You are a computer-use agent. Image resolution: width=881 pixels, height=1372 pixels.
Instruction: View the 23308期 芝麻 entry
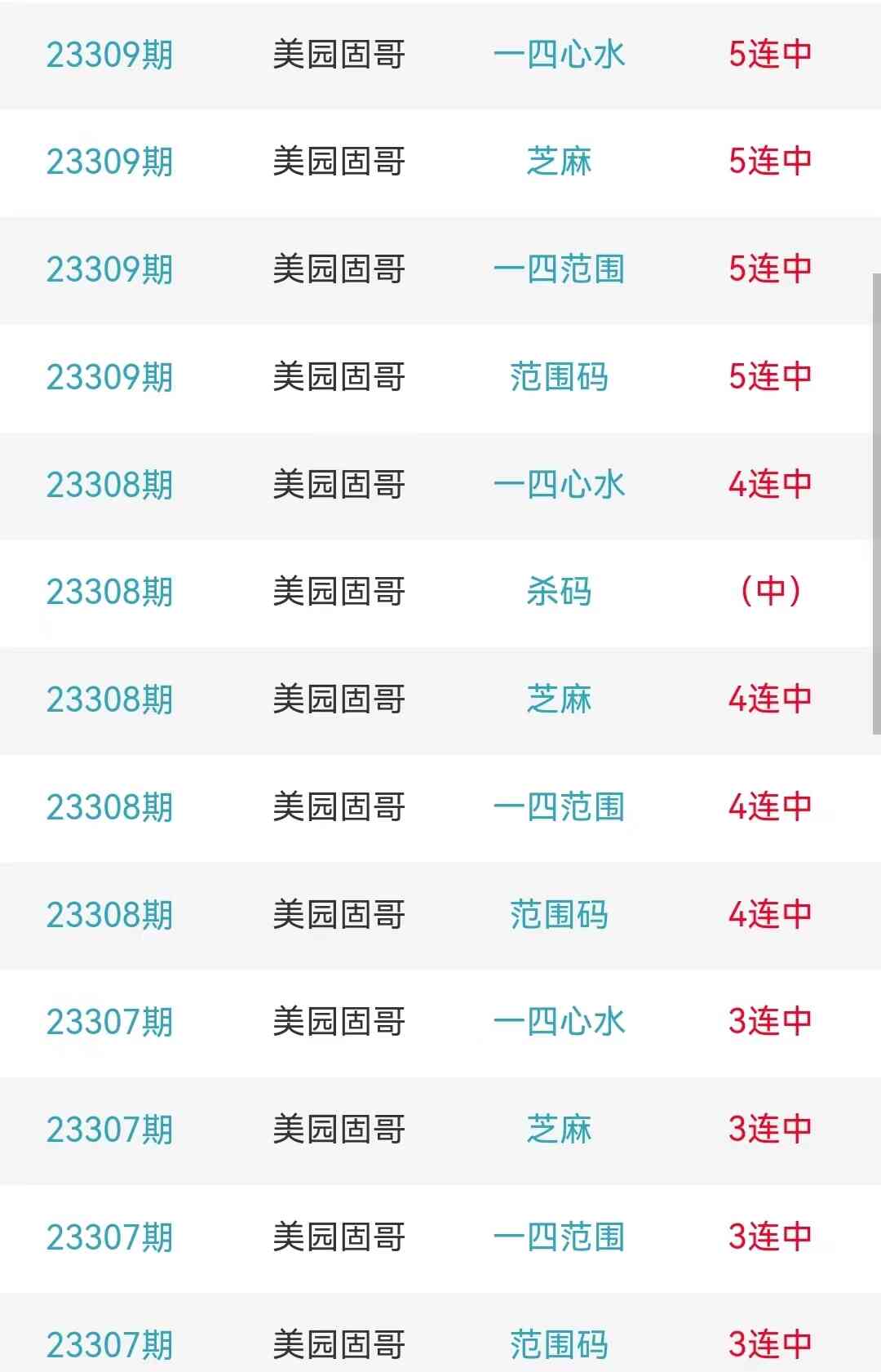click(559, 699)
